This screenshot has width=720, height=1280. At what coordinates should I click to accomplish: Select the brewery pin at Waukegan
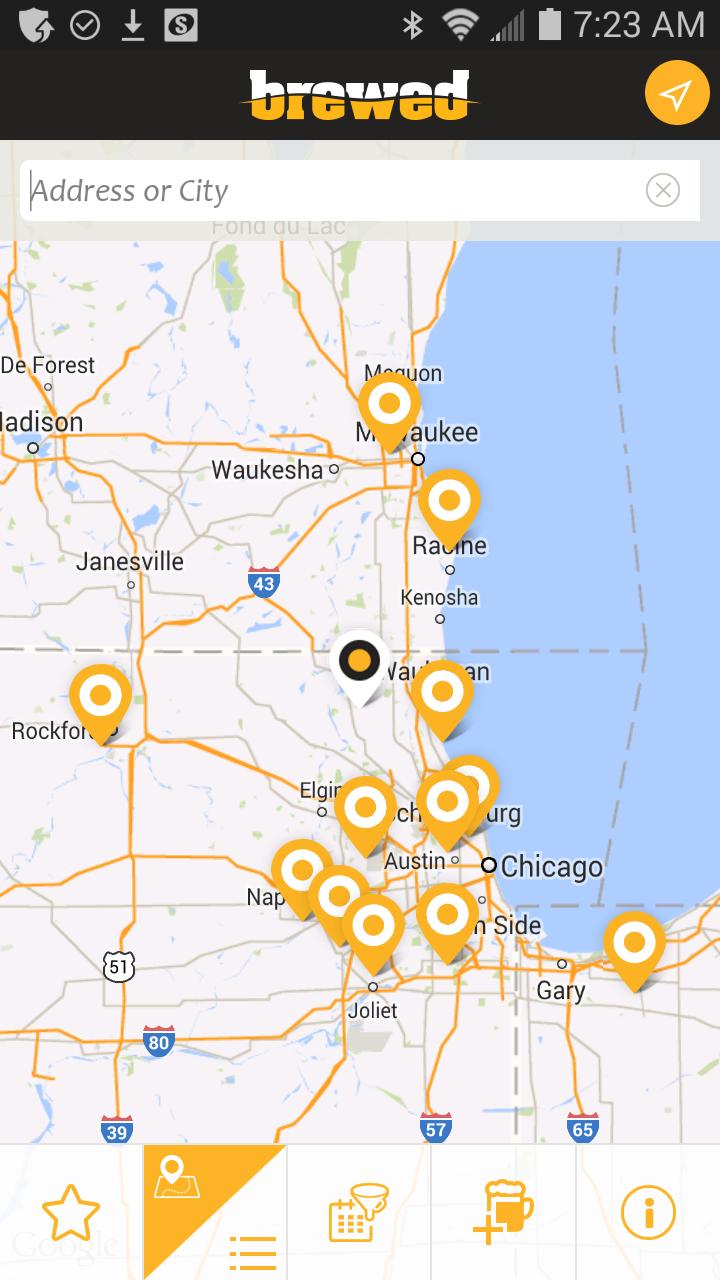point(442,692)
